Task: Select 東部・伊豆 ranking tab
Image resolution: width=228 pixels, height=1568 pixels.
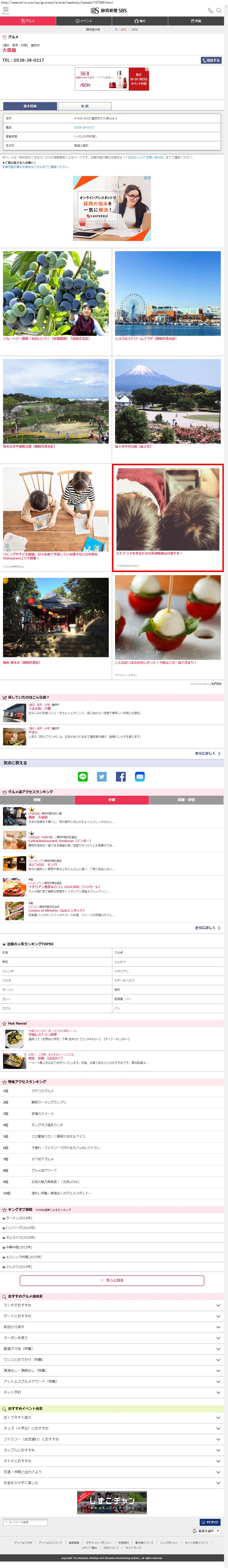Action: 186,800
